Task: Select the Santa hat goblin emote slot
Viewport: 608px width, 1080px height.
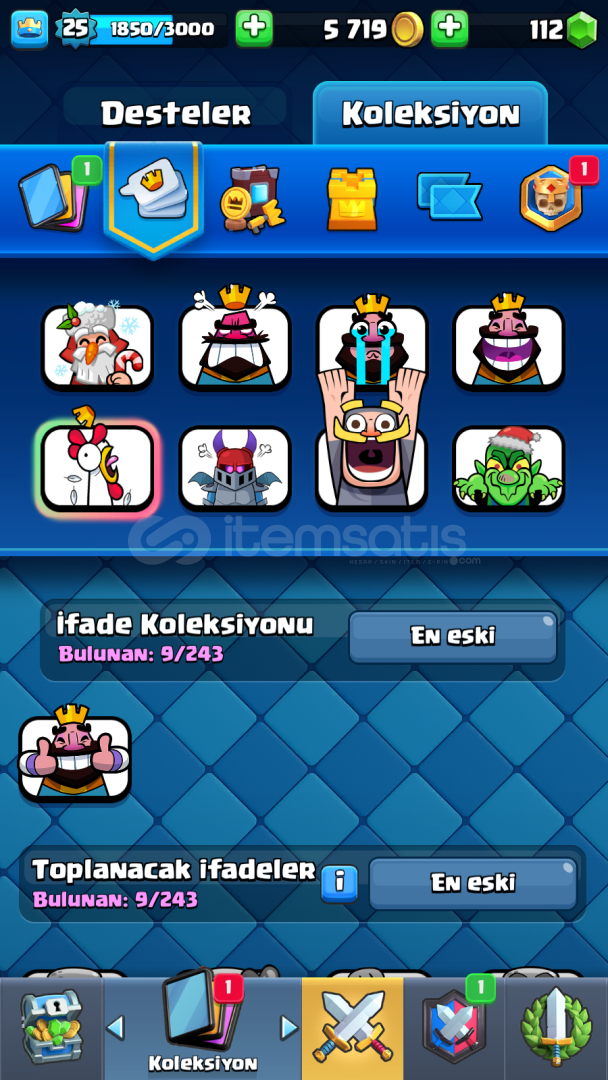Action: click(x=509, y=468)
